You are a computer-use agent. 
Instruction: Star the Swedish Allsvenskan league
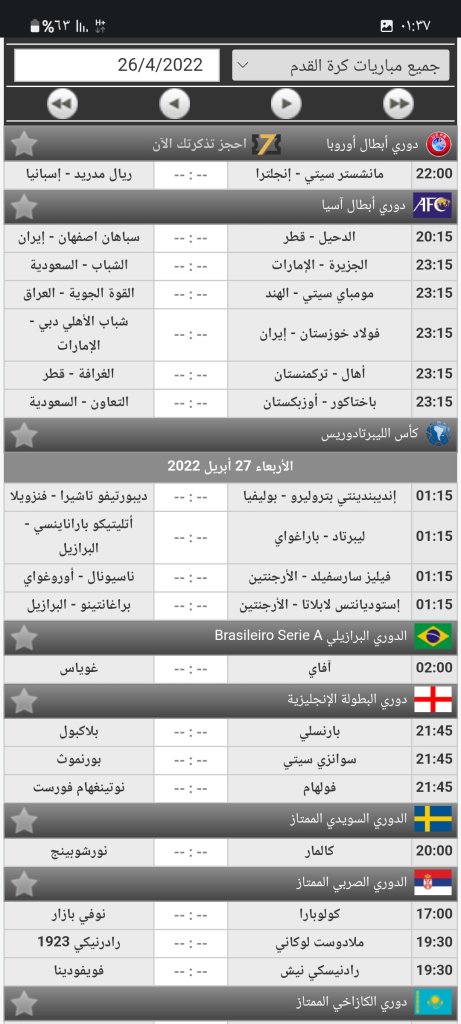[x=24, y=820]
